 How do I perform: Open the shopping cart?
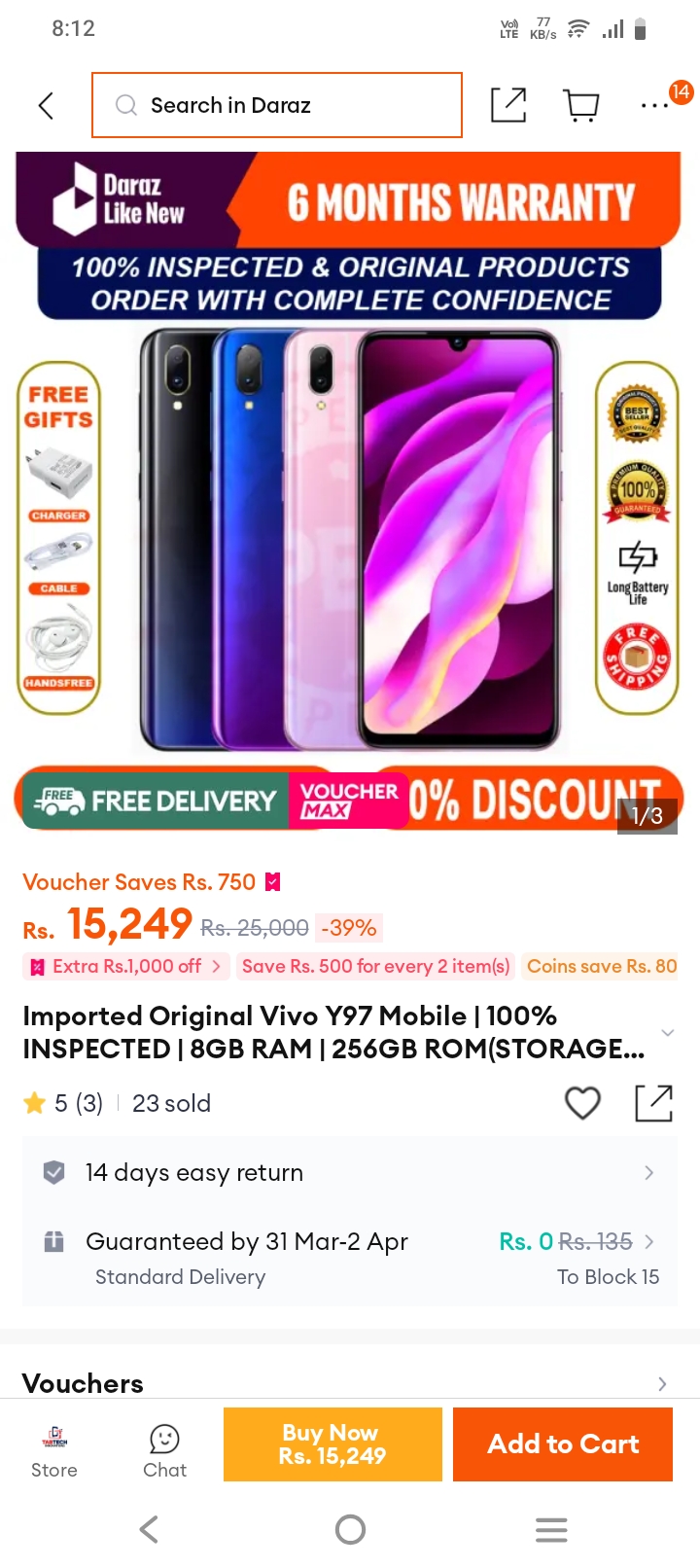coord(581,105)
